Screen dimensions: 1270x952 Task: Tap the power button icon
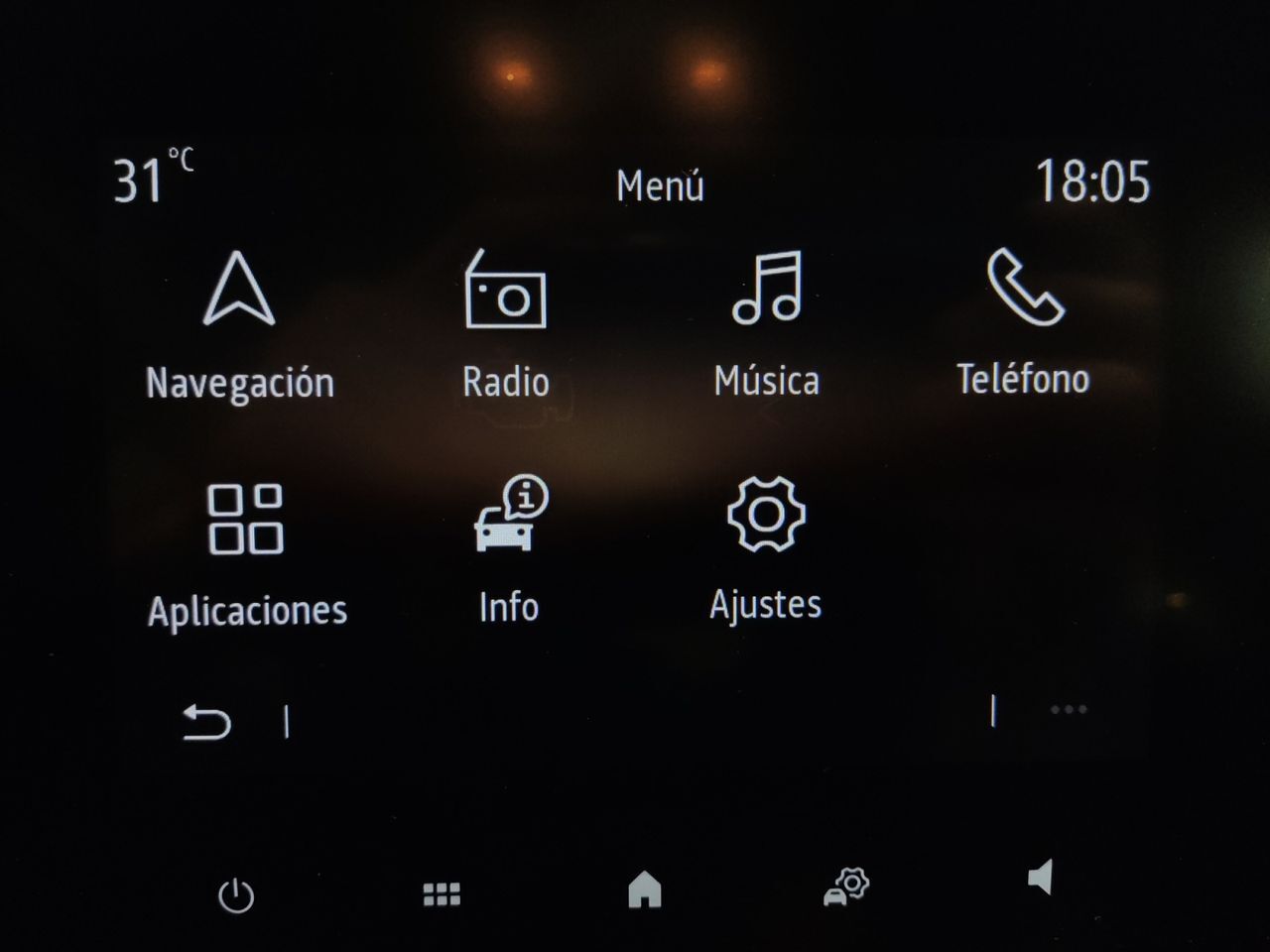pos(236,895)
